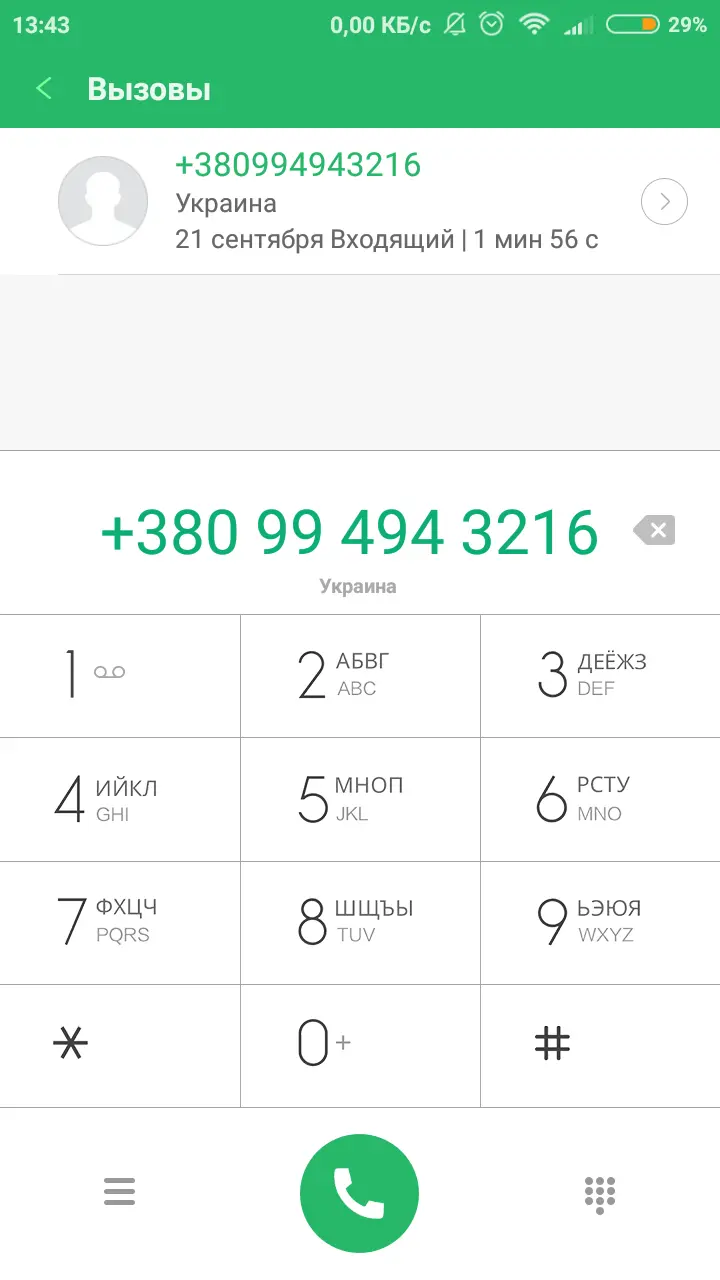Hide the dial pad keyboard
Image resolution: width=720 pixels, height=1280 pixels.
[x=599, y=1193]
